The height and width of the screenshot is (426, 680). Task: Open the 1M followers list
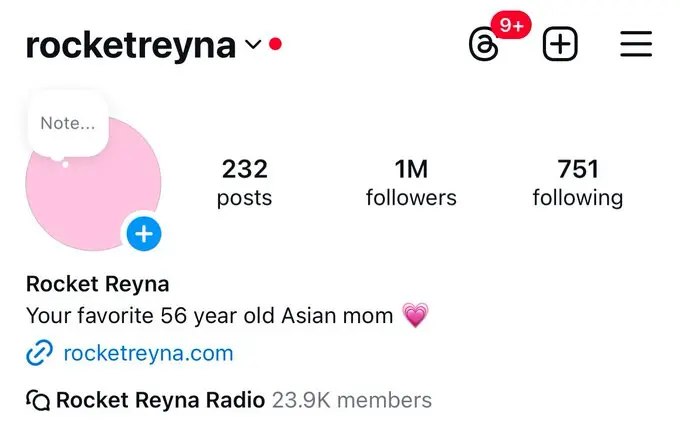[411, 183]
